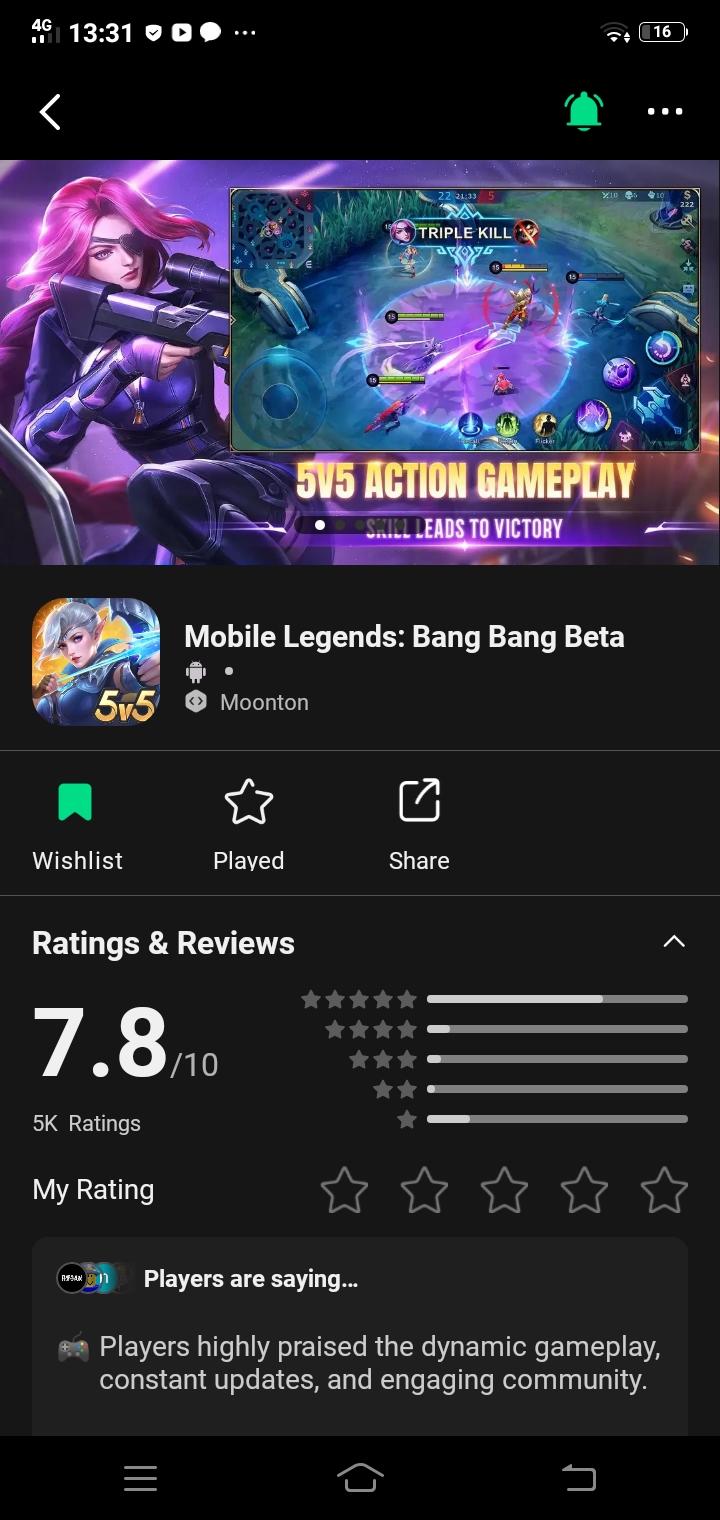Image resolution: width=720 pixels, height=1520 pixels.
Task: Open recent apps from the navigation bar
Action: click(x=140, y=1478)
